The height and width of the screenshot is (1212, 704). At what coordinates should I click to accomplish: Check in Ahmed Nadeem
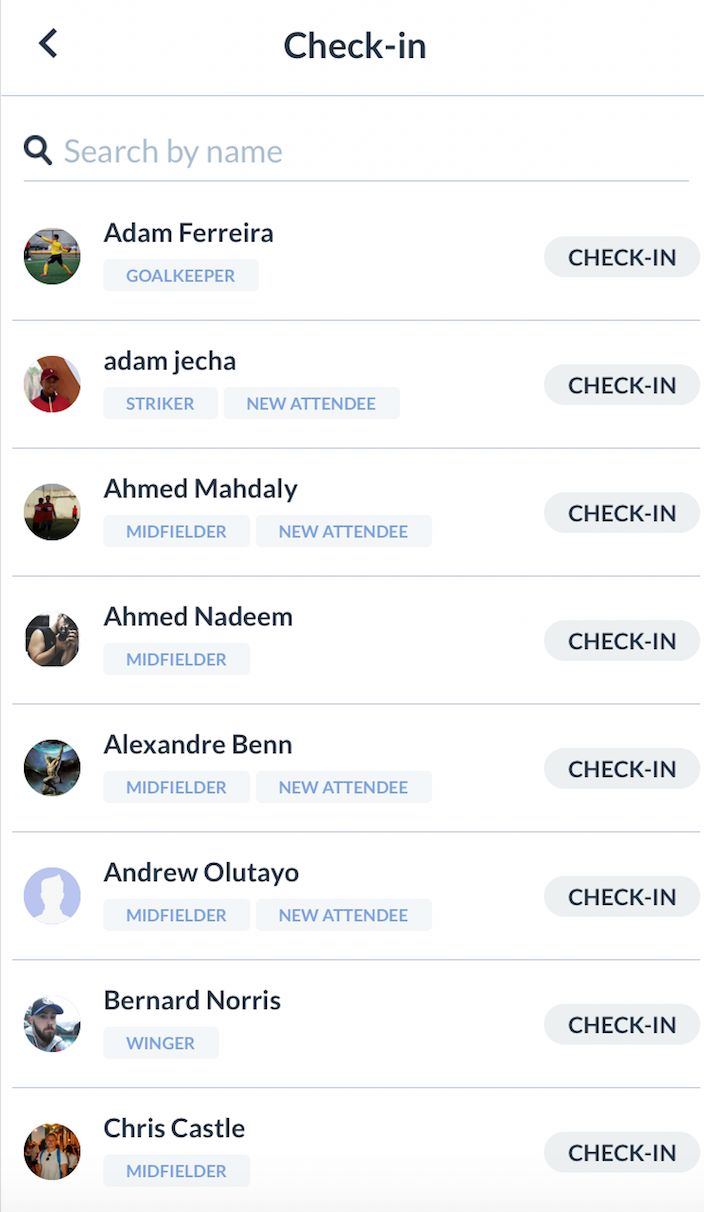pyautogui.click(x=621, y=642)
